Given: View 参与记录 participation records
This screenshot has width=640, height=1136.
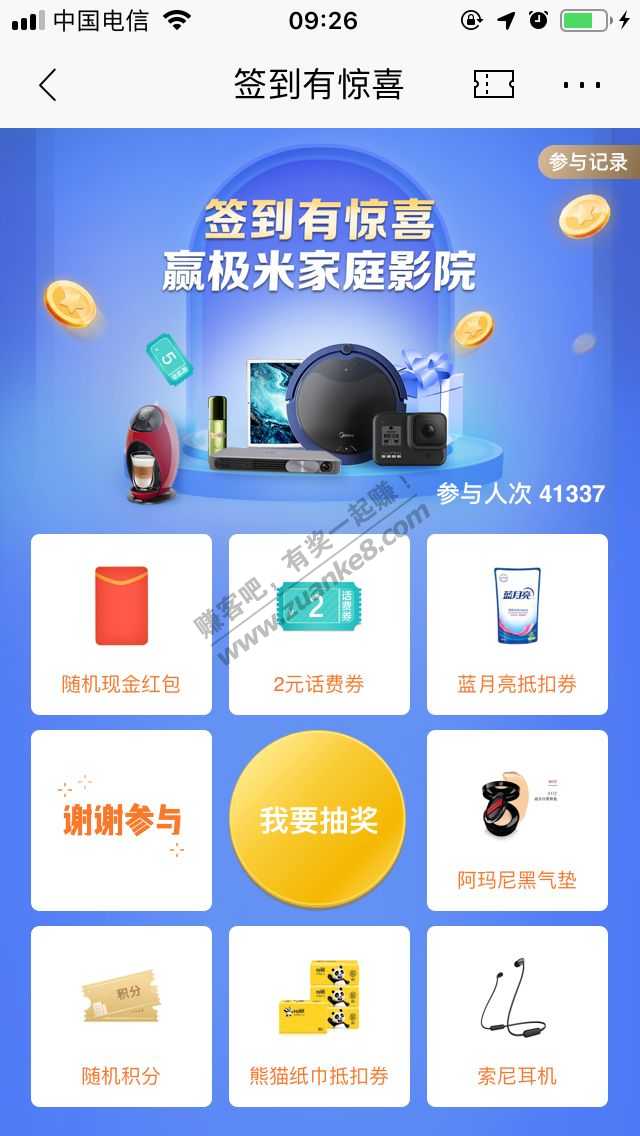Looking at the screenshot, I should [x=588, y=162].
